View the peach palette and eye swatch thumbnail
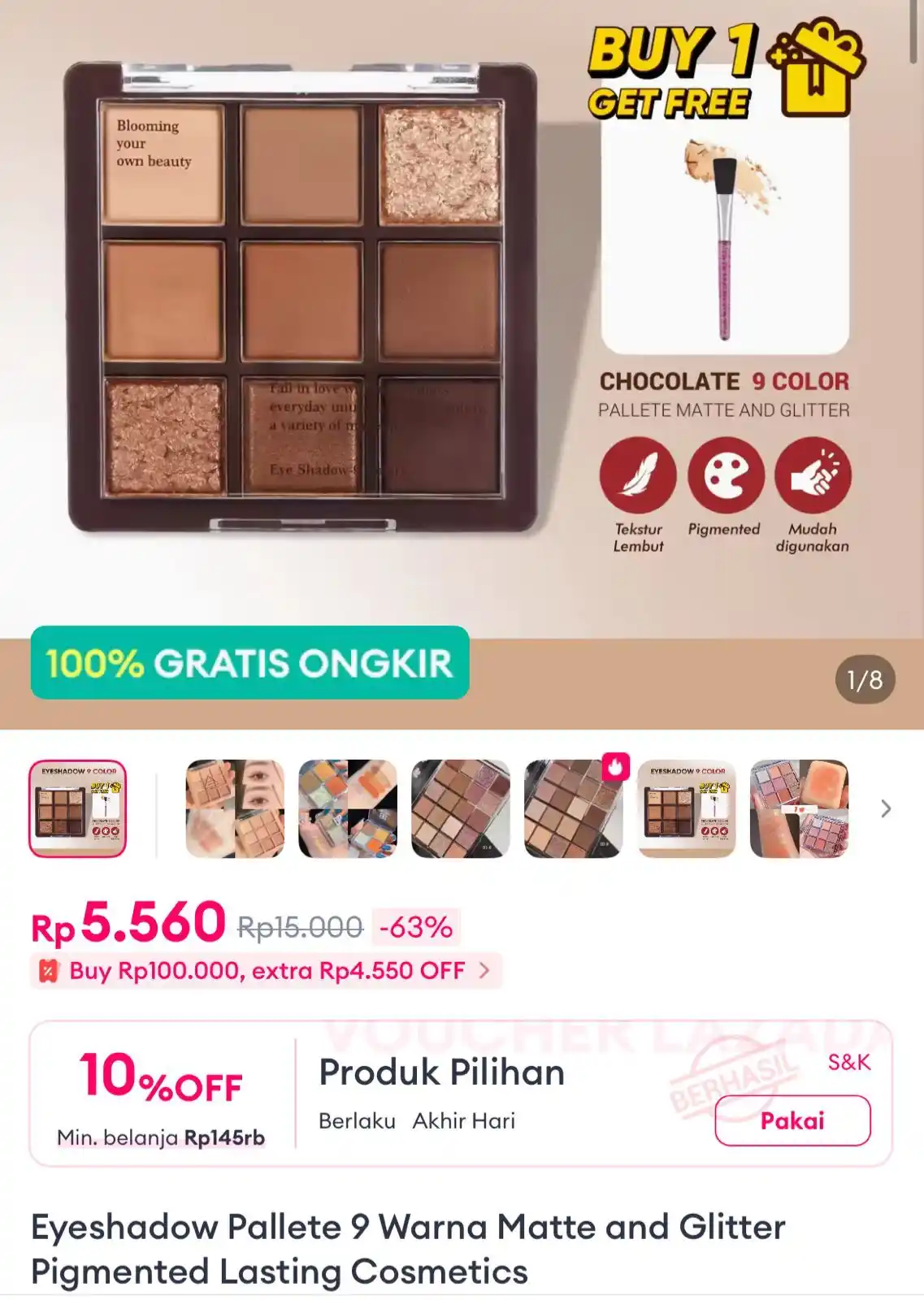This screenshot has height=1300, width=924. tap(235, 808)
